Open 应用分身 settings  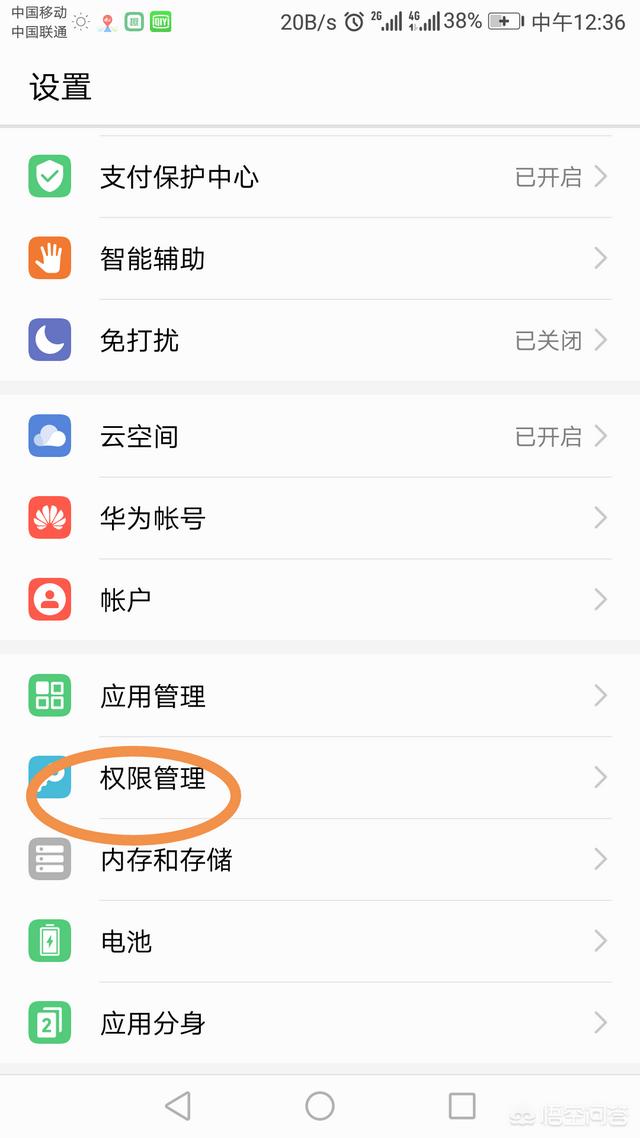[x=320, y=1023]
